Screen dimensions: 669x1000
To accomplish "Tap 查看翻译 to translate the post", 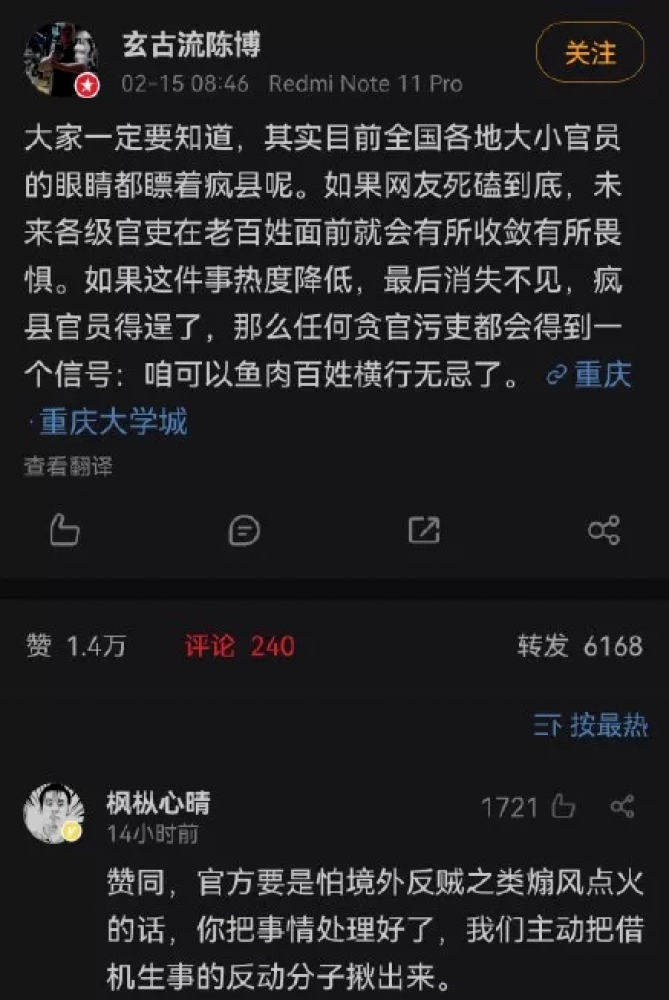I will [68, 466].
